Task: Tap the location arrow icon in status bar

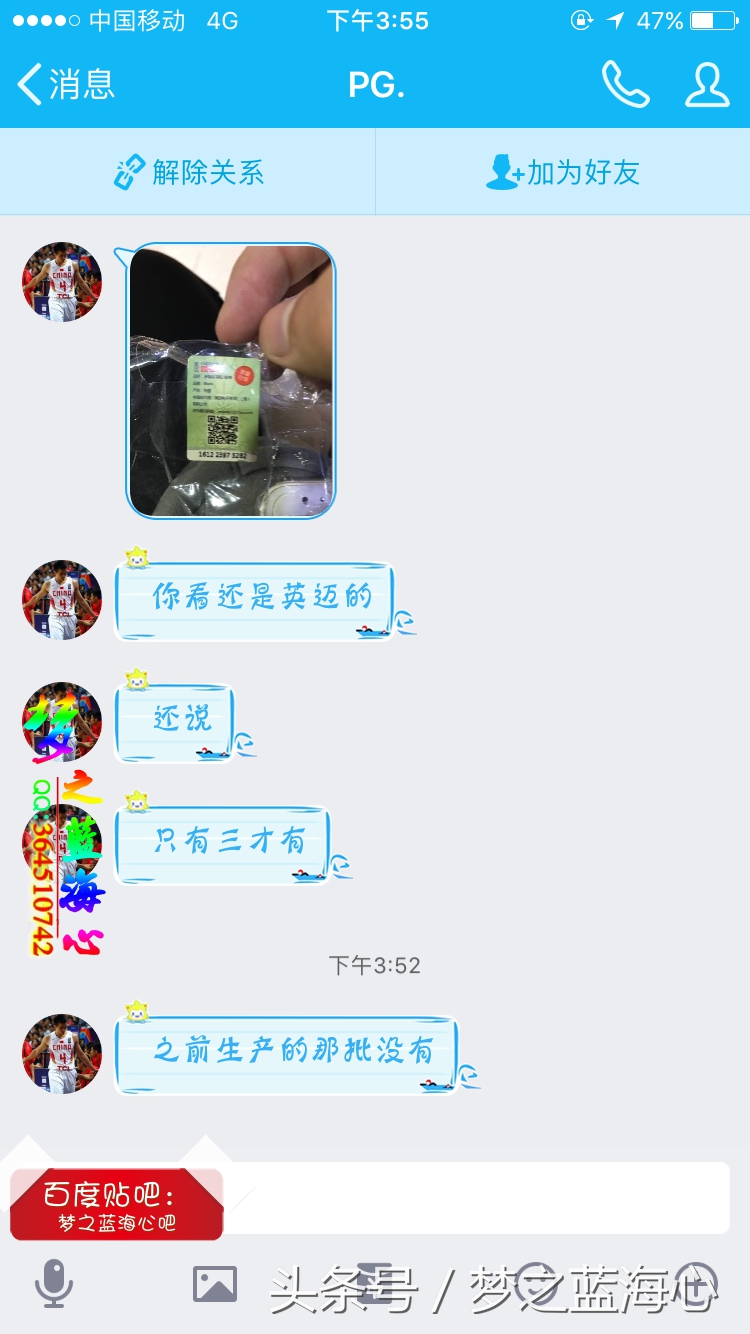Action: tap(614, 18)
